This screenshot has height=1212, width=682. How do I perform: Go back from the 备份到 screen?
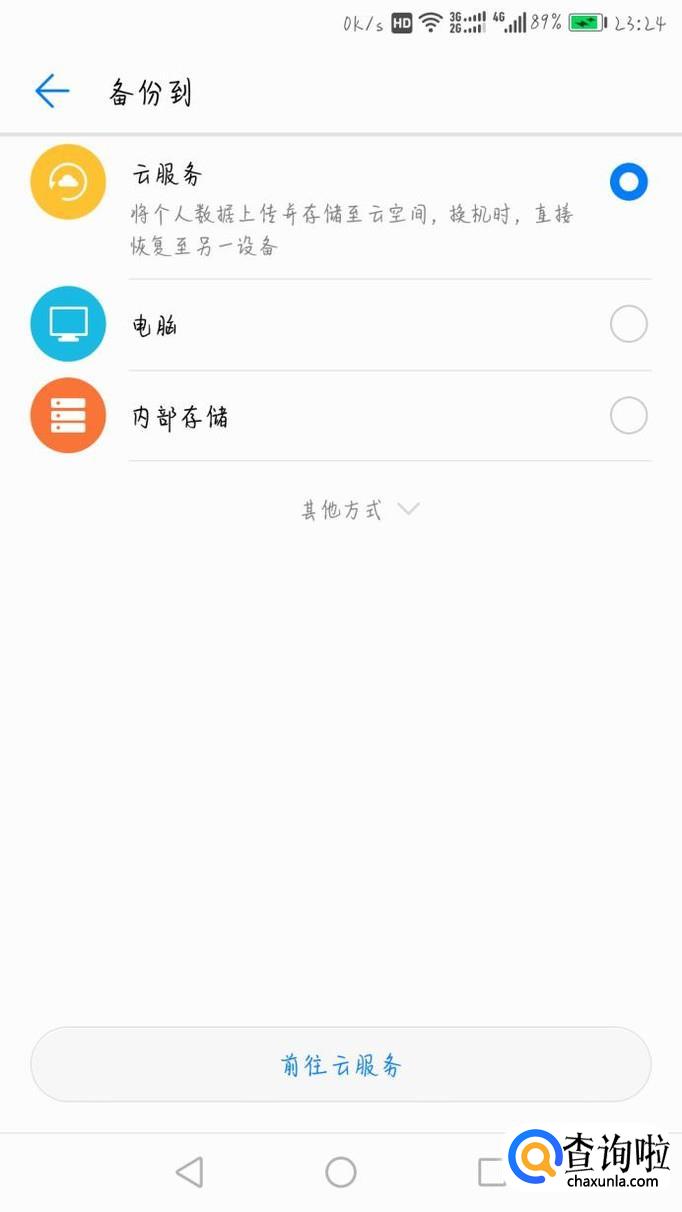click(52, 92)
